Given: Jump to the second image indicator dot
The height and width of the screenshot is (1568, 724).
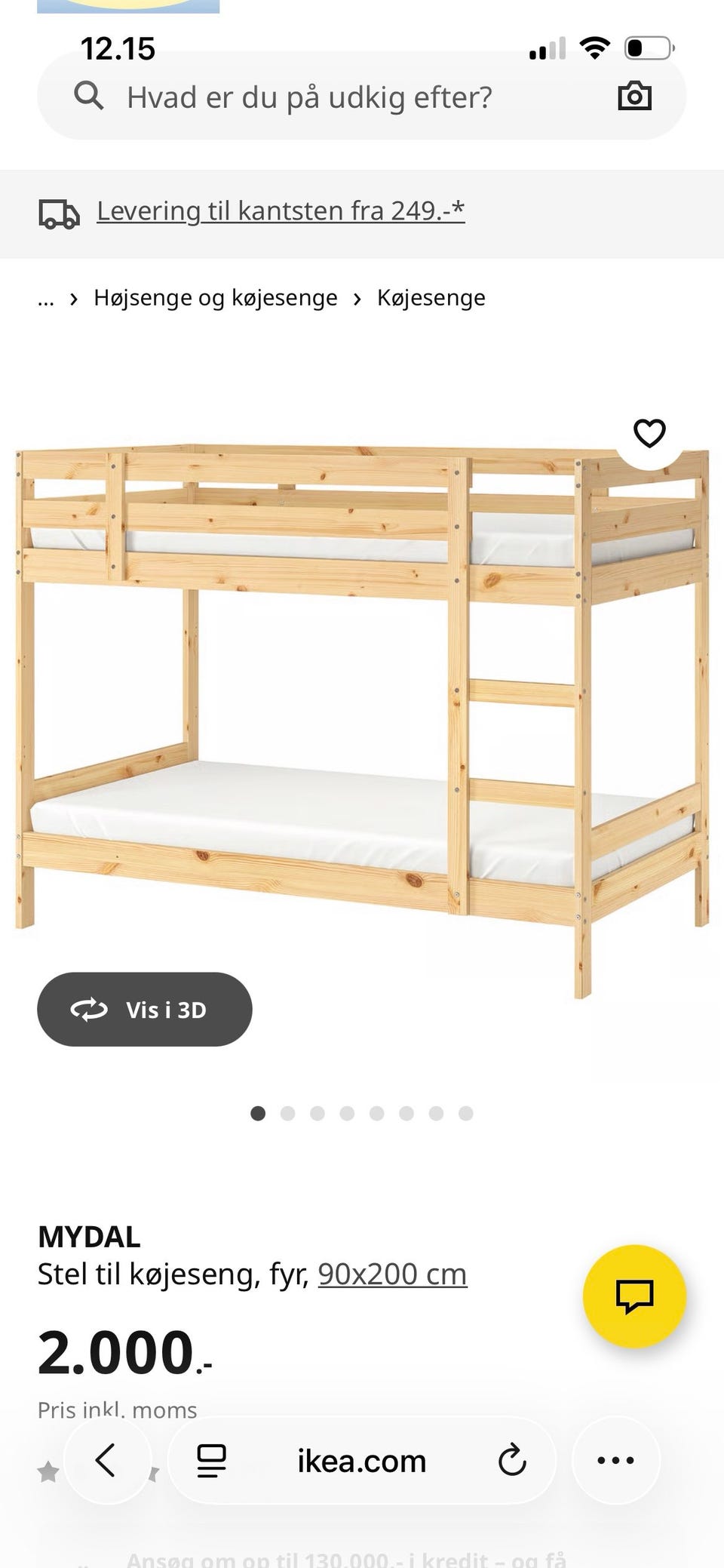Looking at the screenshot, I should [x=287, y=1114].
